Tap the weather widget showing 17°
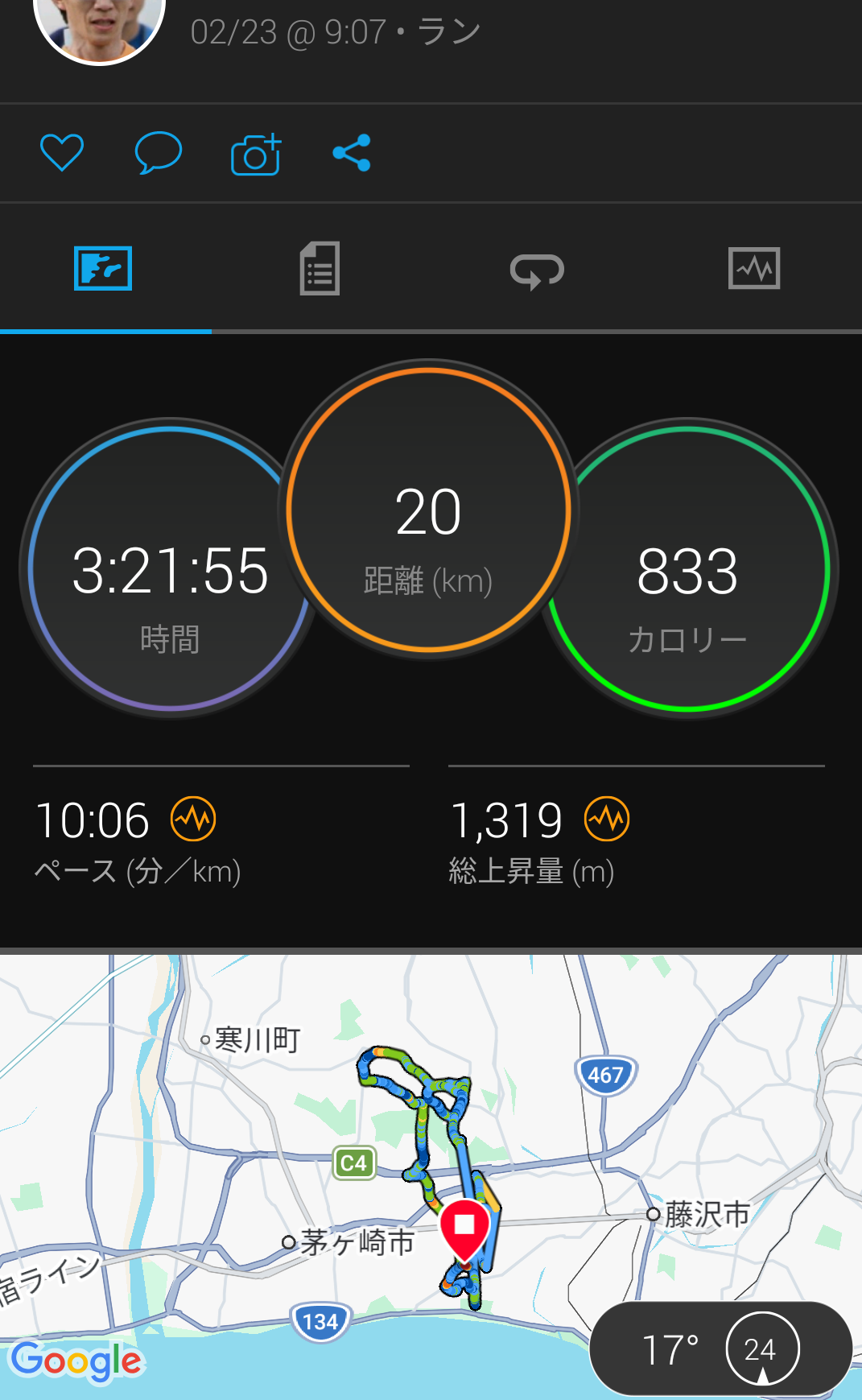 (720, 1348)
